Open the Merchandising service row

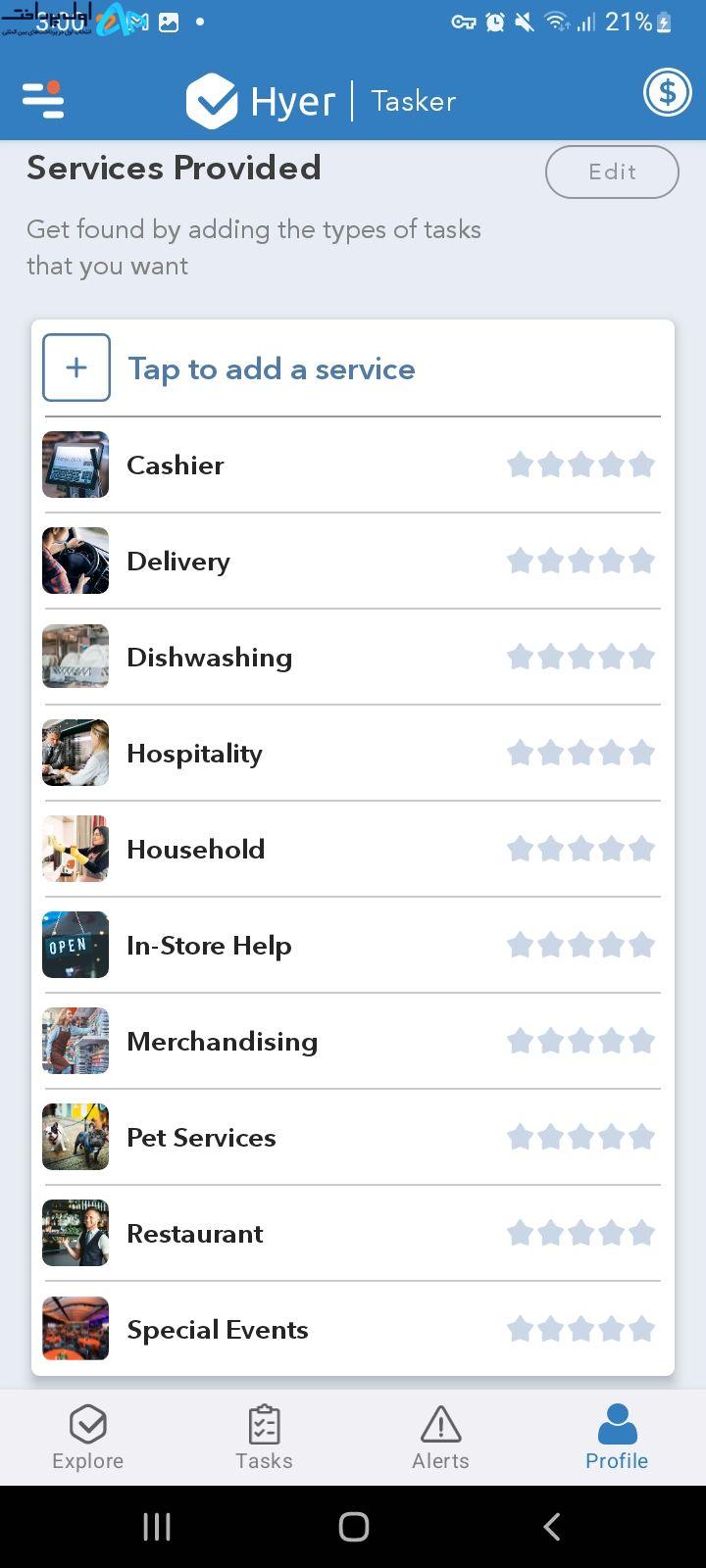click(352, 1041)
